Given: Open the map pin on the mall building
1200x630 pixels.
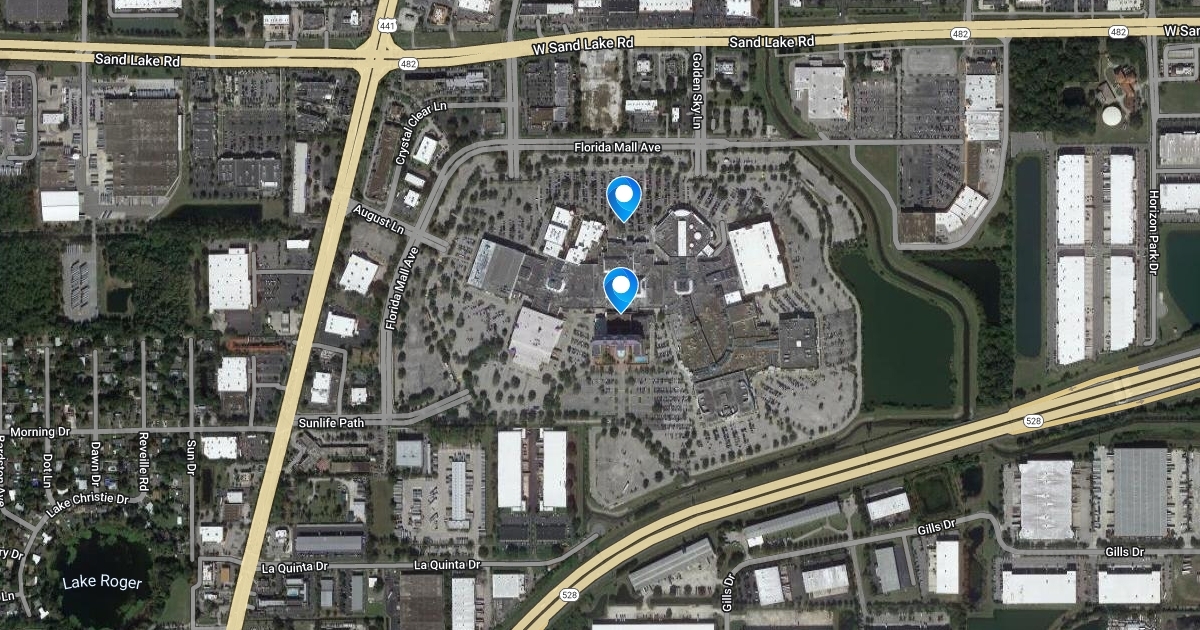Looking at the screenshot, I should (x=621, y=290).
